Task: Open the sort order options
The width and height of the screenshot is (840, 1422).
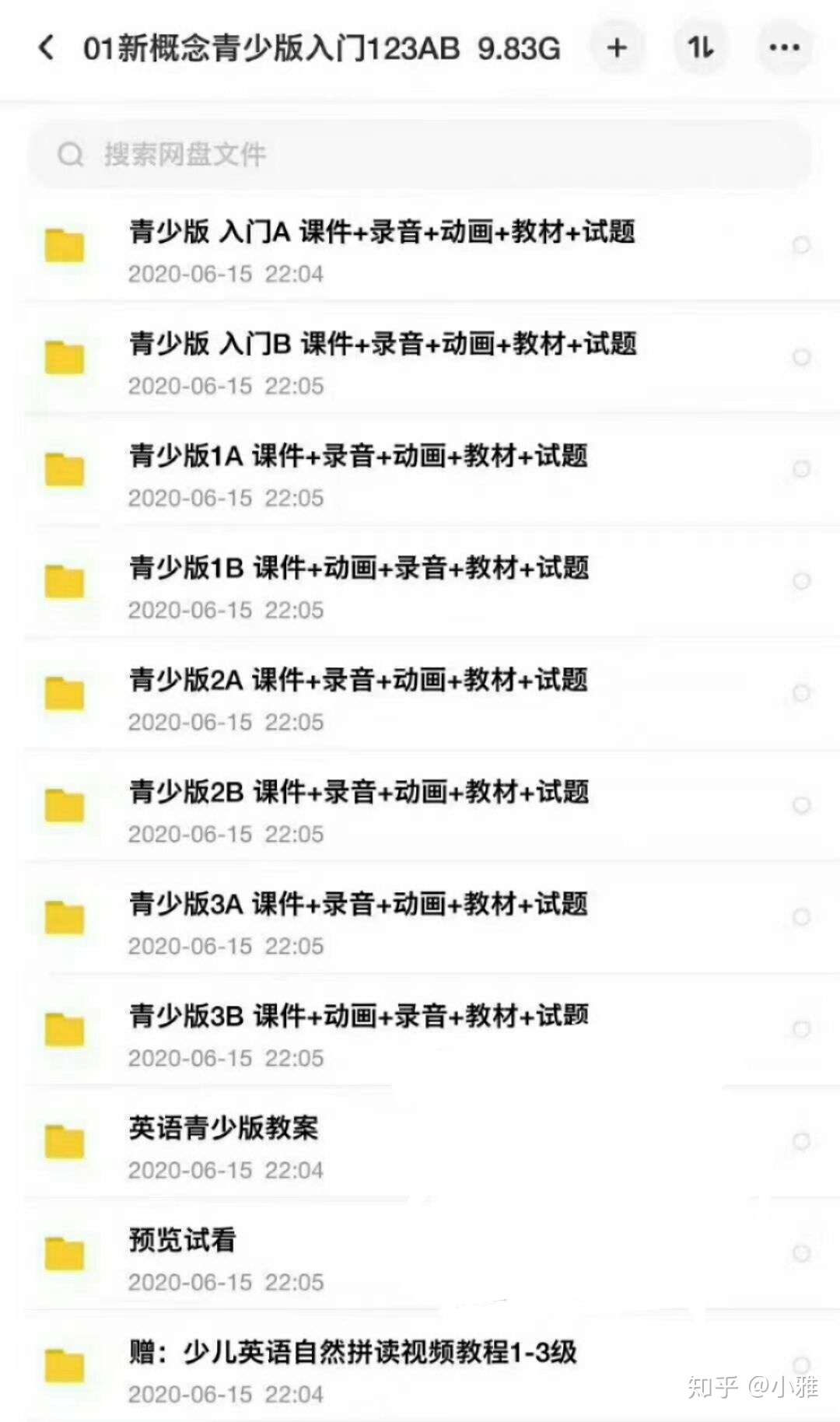Action: (700, 48)
